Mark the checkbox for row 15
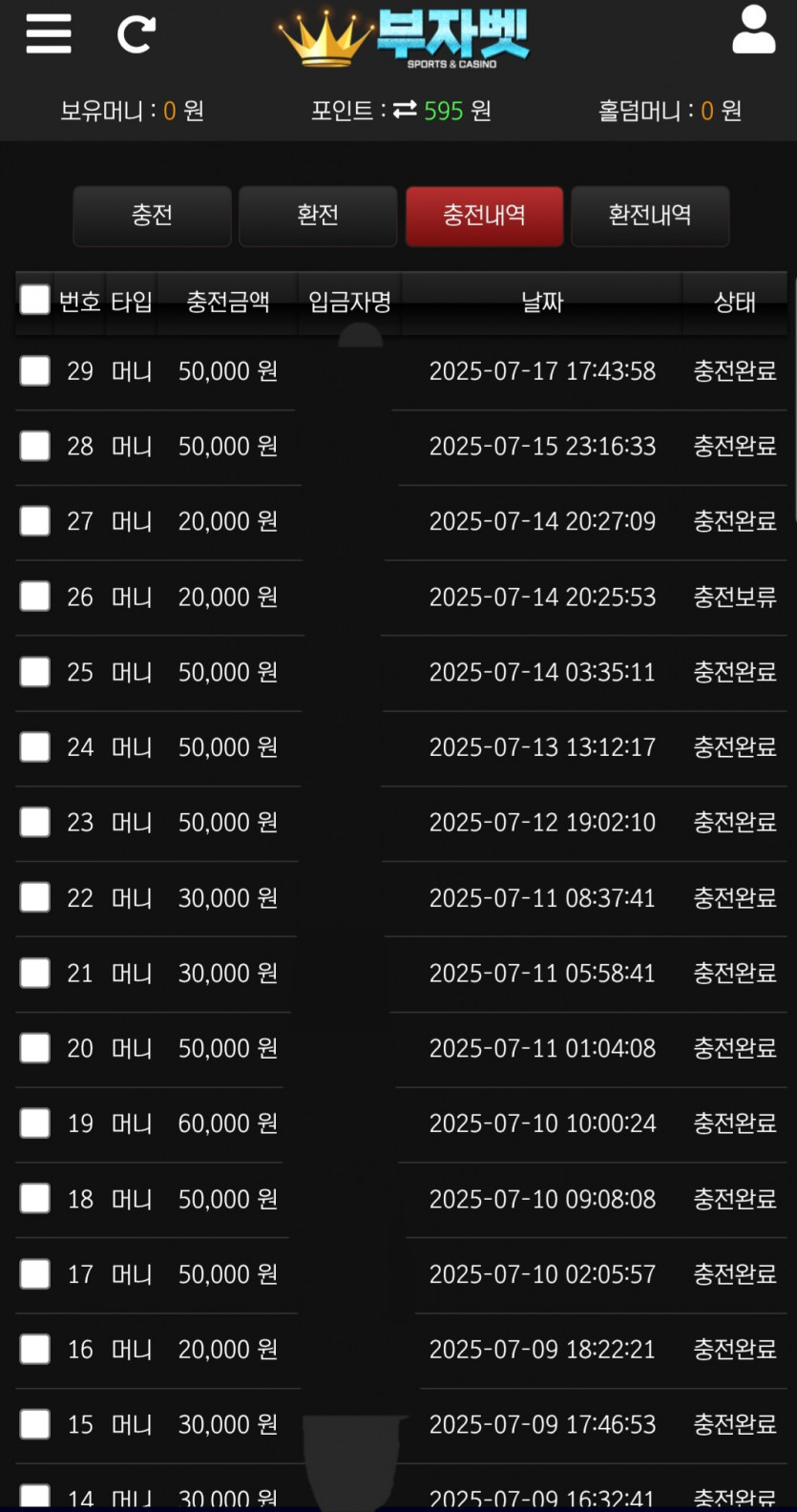Image resolution: width=797 pixels, height=1512 pixels. click(35, 1424)
